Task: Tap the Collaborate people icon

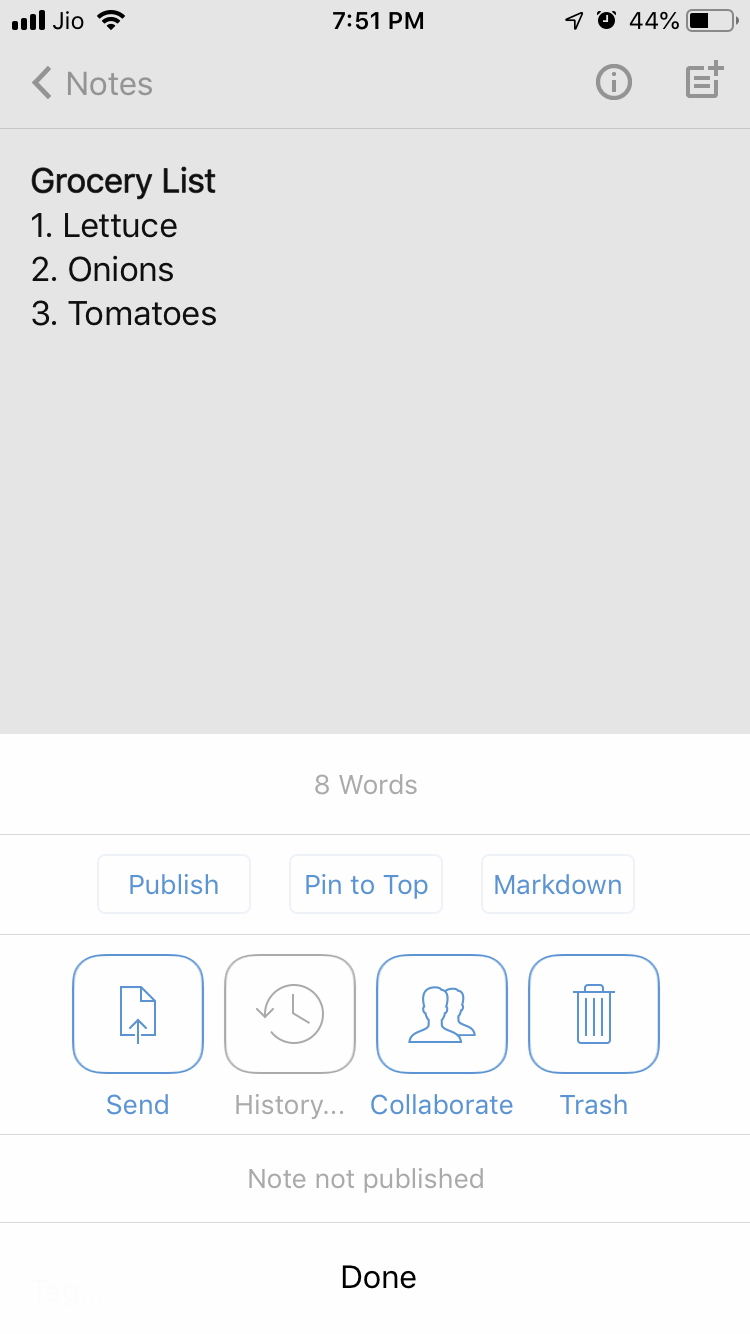Action: click(x=441, y=1013)
